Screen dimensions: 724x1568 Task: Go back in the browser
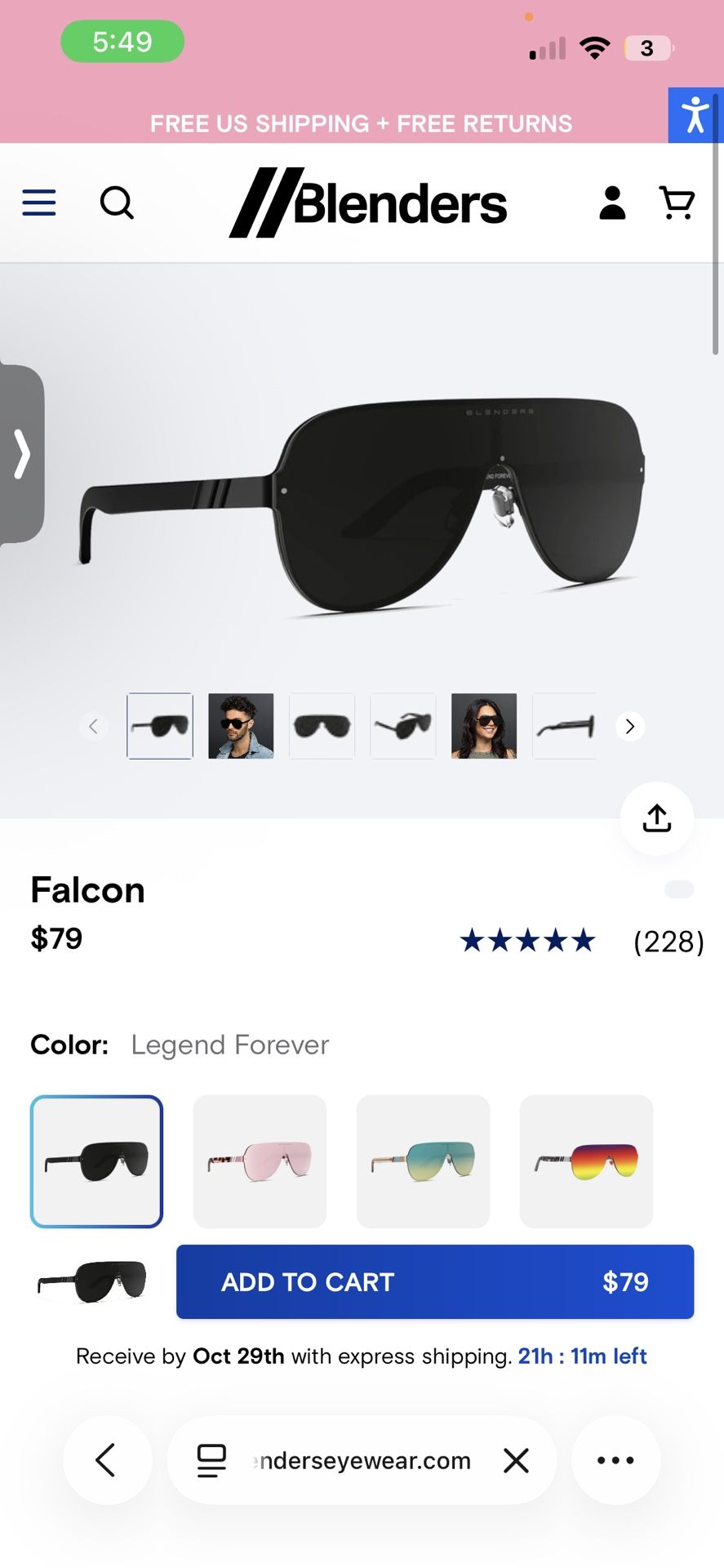107,1459
